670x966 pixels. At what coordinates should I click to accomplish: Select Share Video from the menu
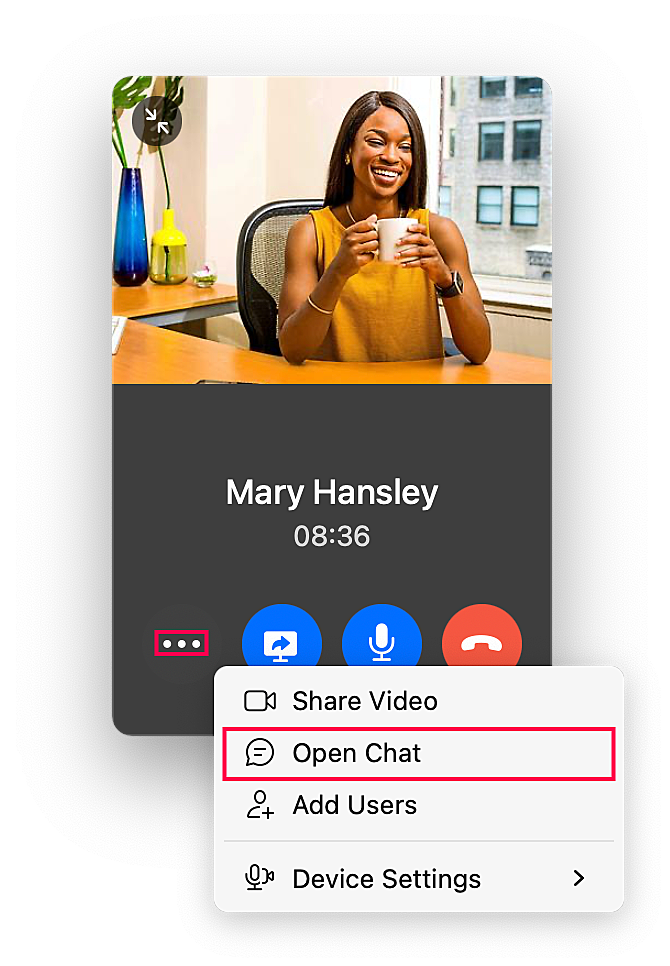[364, 701]
